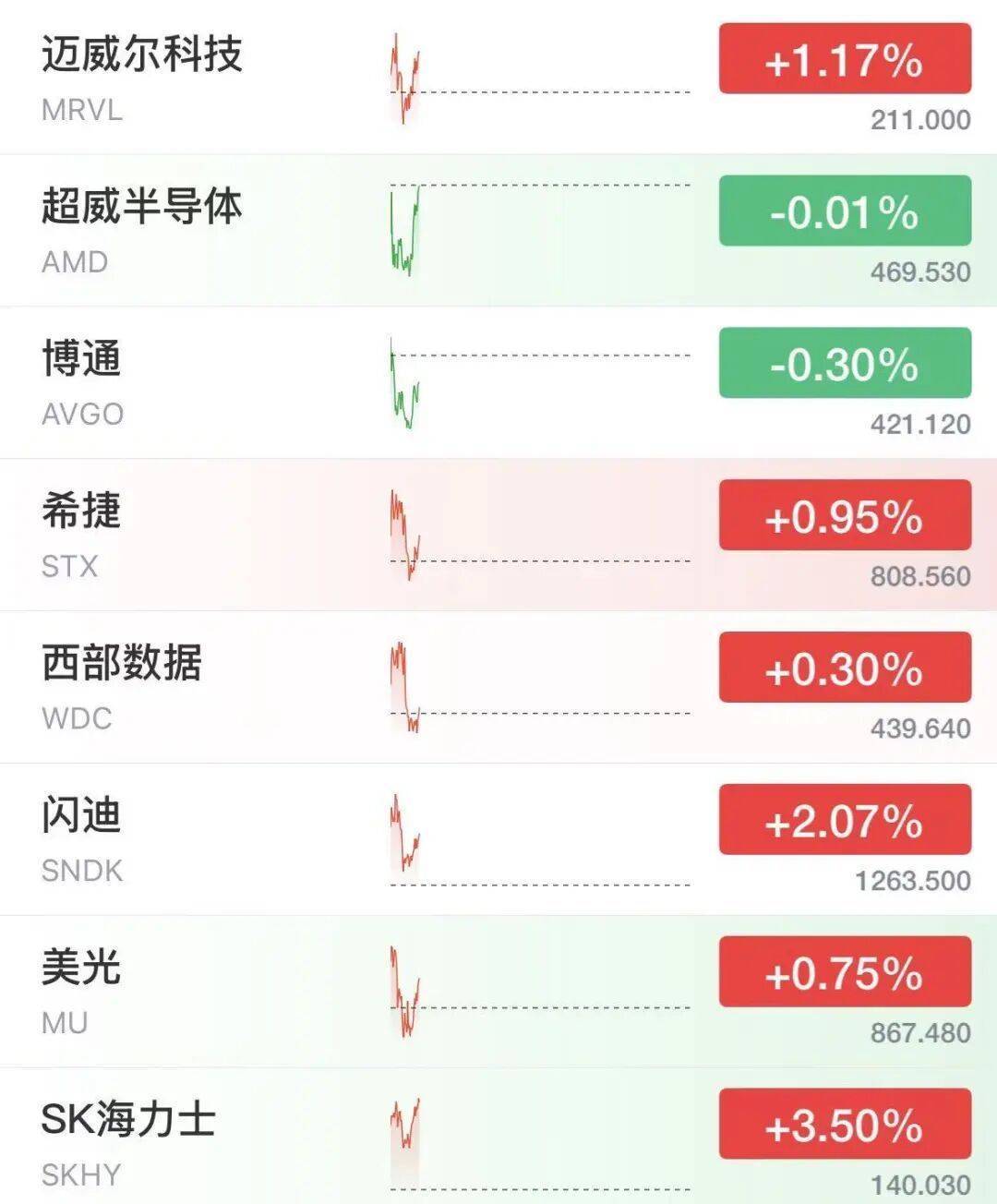Tap the +2.07% change badge for SNDK
The width and height of the screenshot is (997, 1204).
845,819
